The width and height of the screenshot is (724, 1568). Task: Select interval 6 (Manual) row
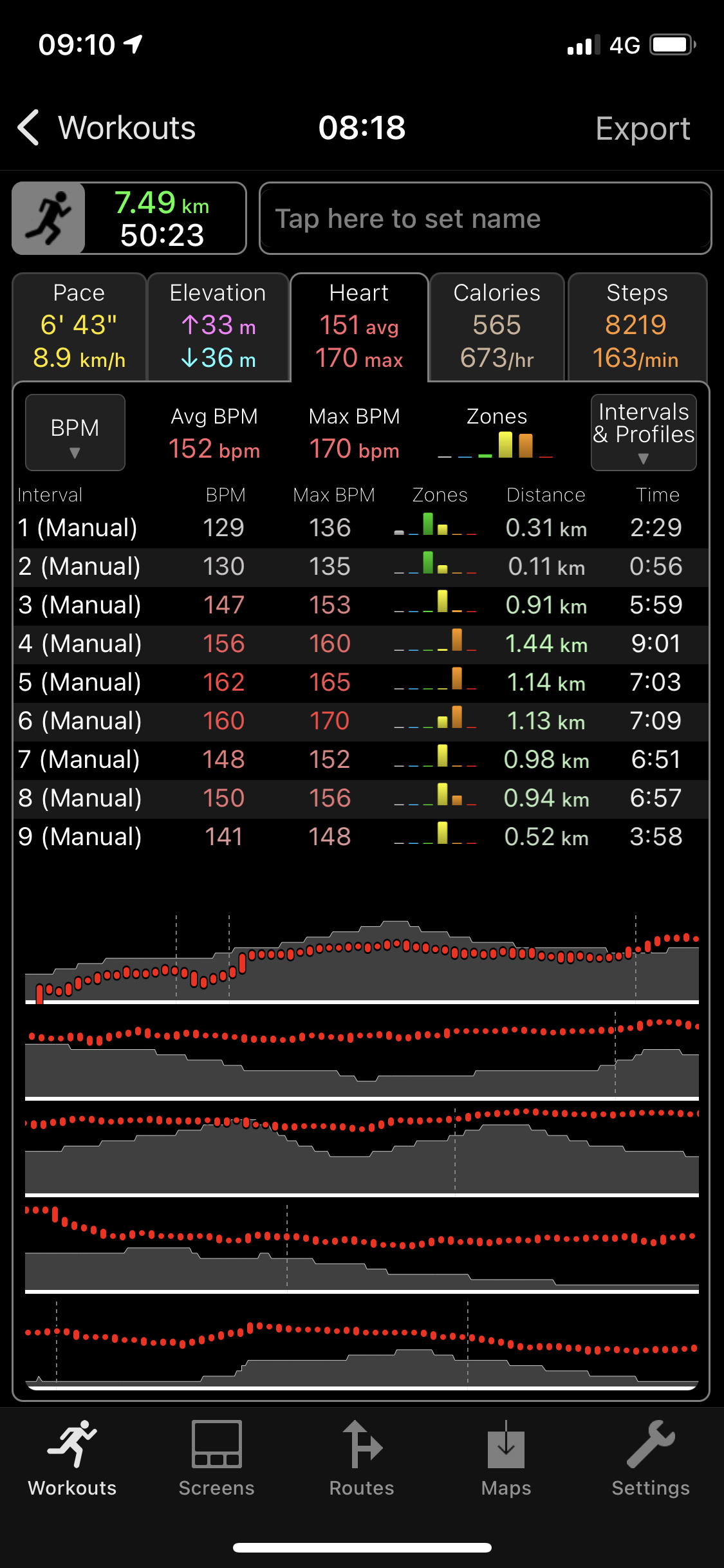360,721
